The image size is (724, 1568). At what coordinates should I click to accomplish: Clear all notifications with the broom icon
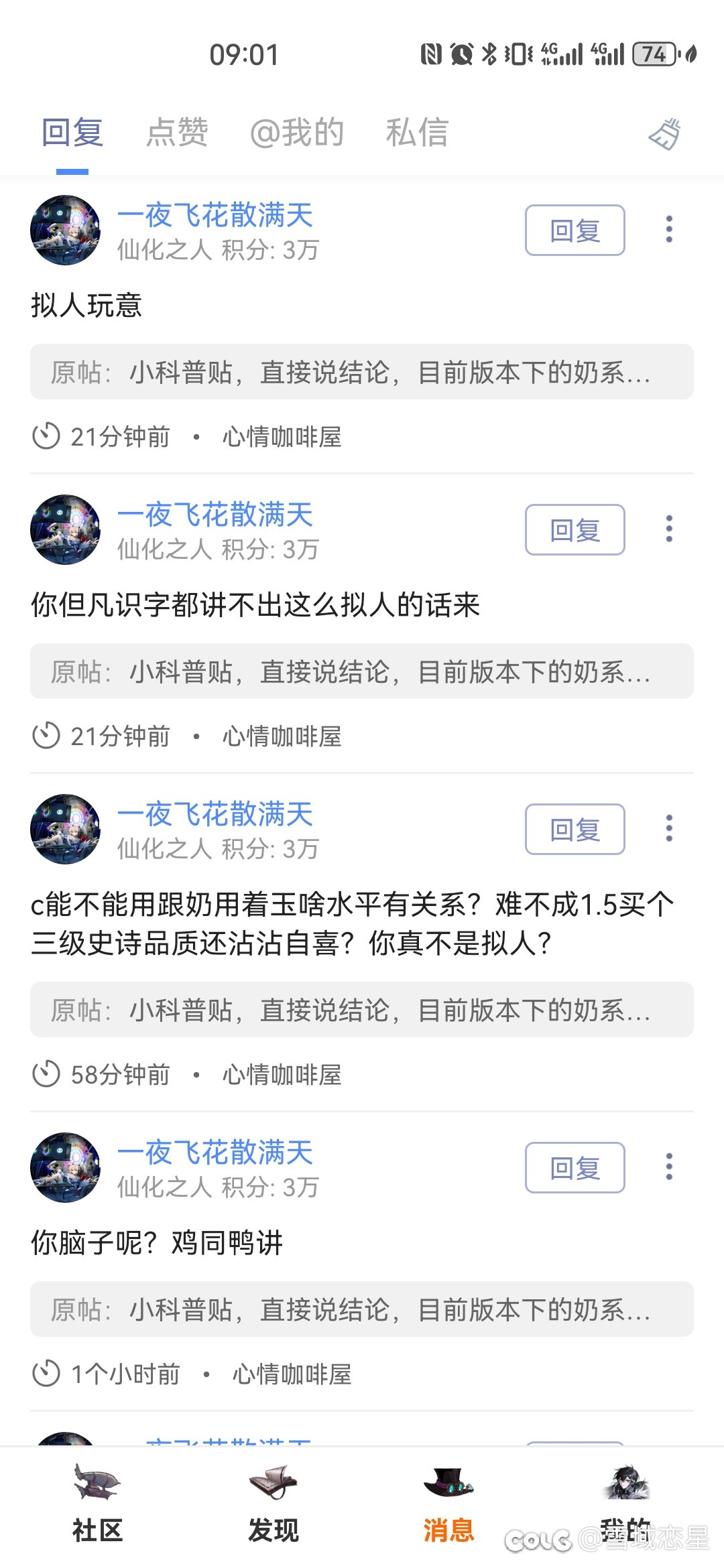664,134
